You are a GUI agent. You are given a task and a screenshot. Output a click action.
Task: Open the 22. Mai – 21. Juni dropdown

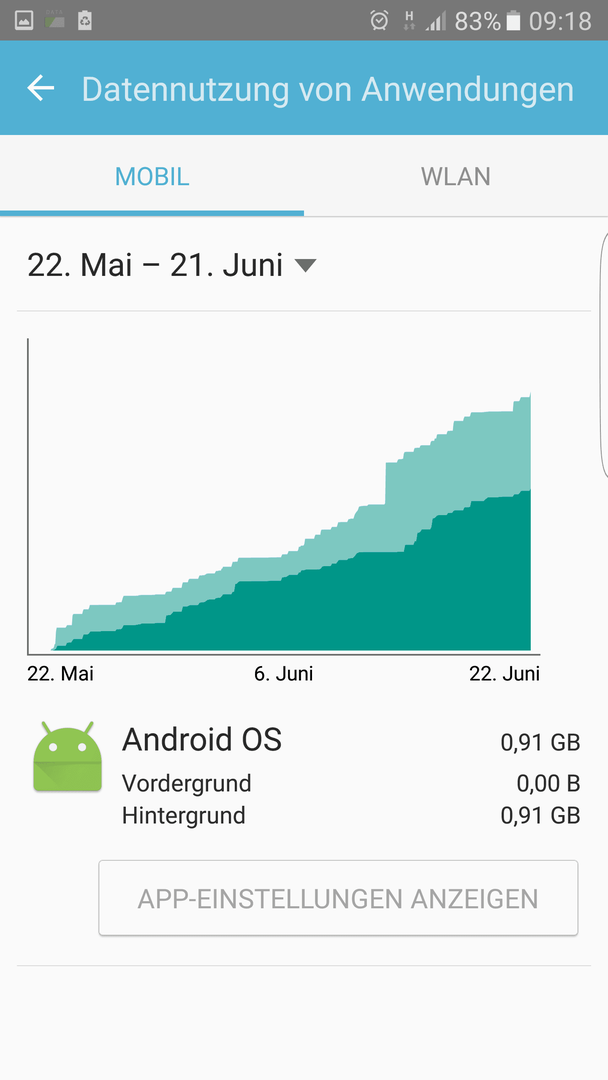[171, 265]
